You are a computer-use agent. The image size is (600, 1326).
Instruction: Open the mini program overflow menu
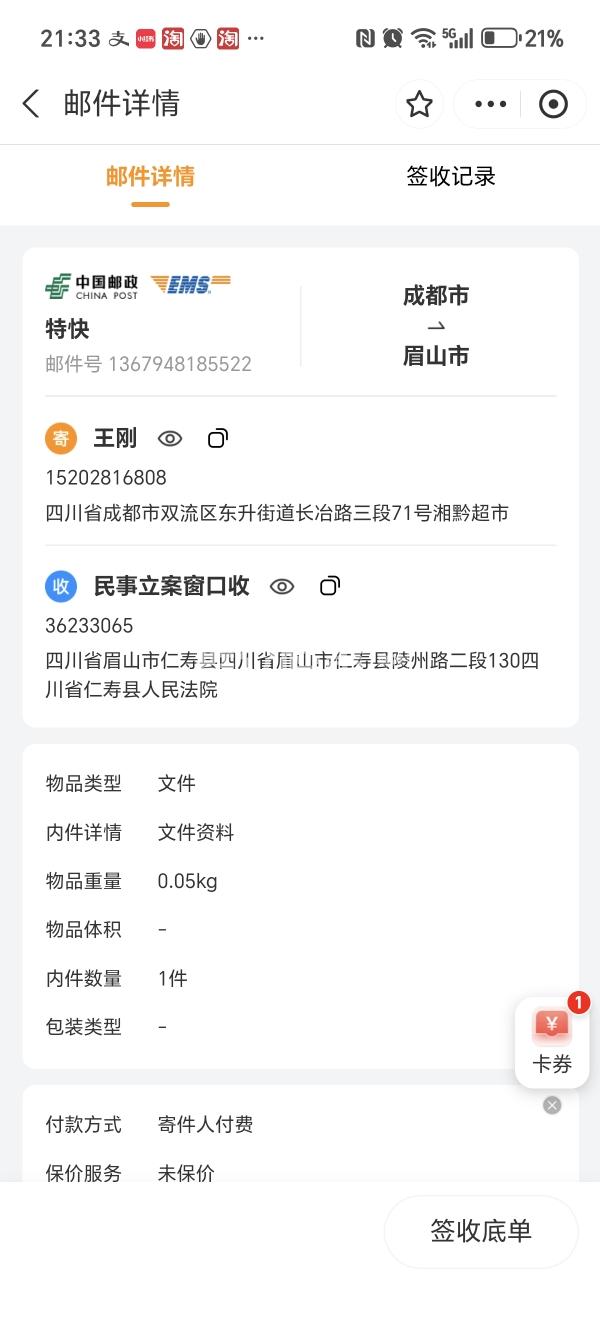coord(490,104)
